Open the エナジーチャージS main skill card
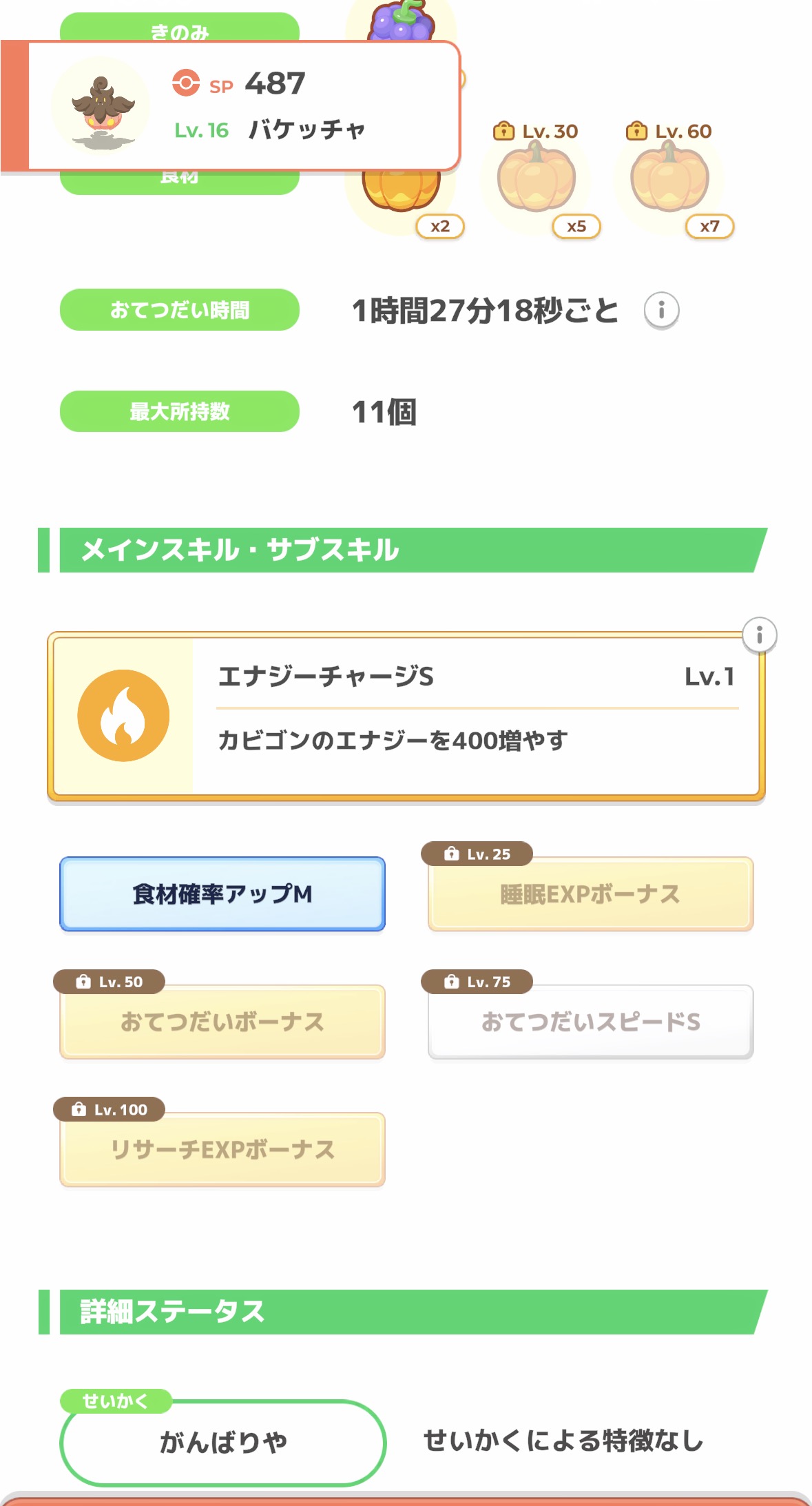 coord(406,716)
